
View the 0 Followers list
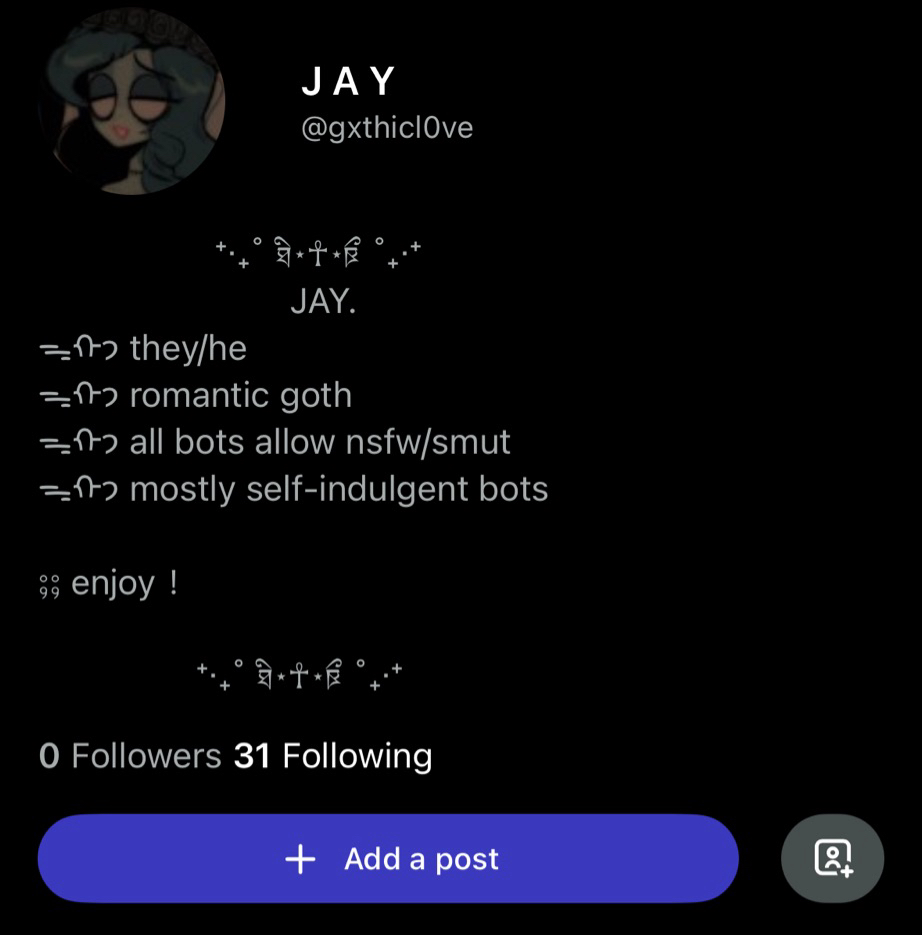click(x=130, y=756)
